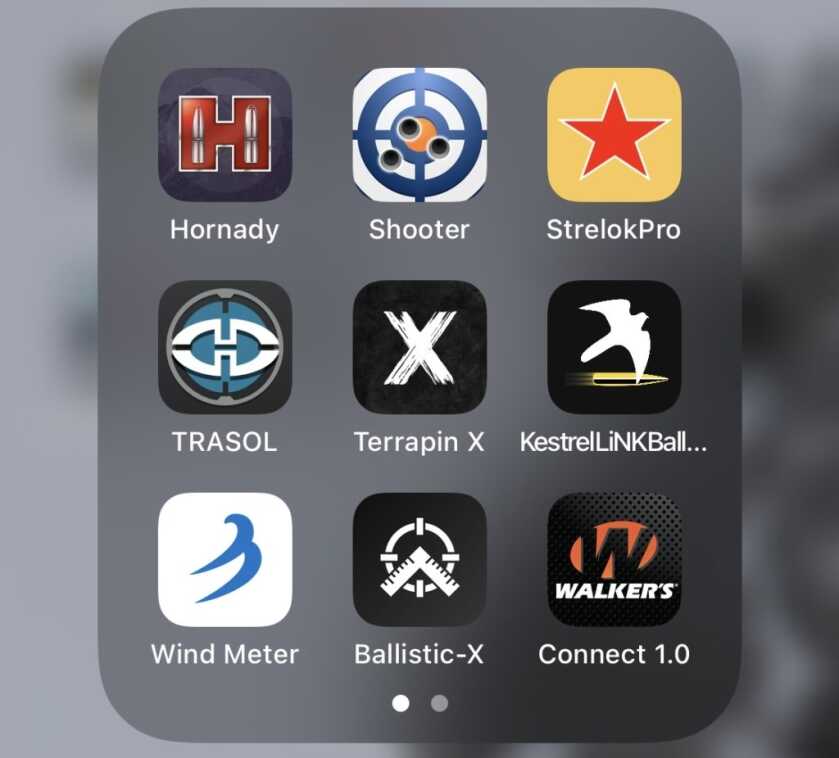839x758 pixels.
Task: Launch Kestrel LiNK Ballistics app
Action: click(613, 347)
